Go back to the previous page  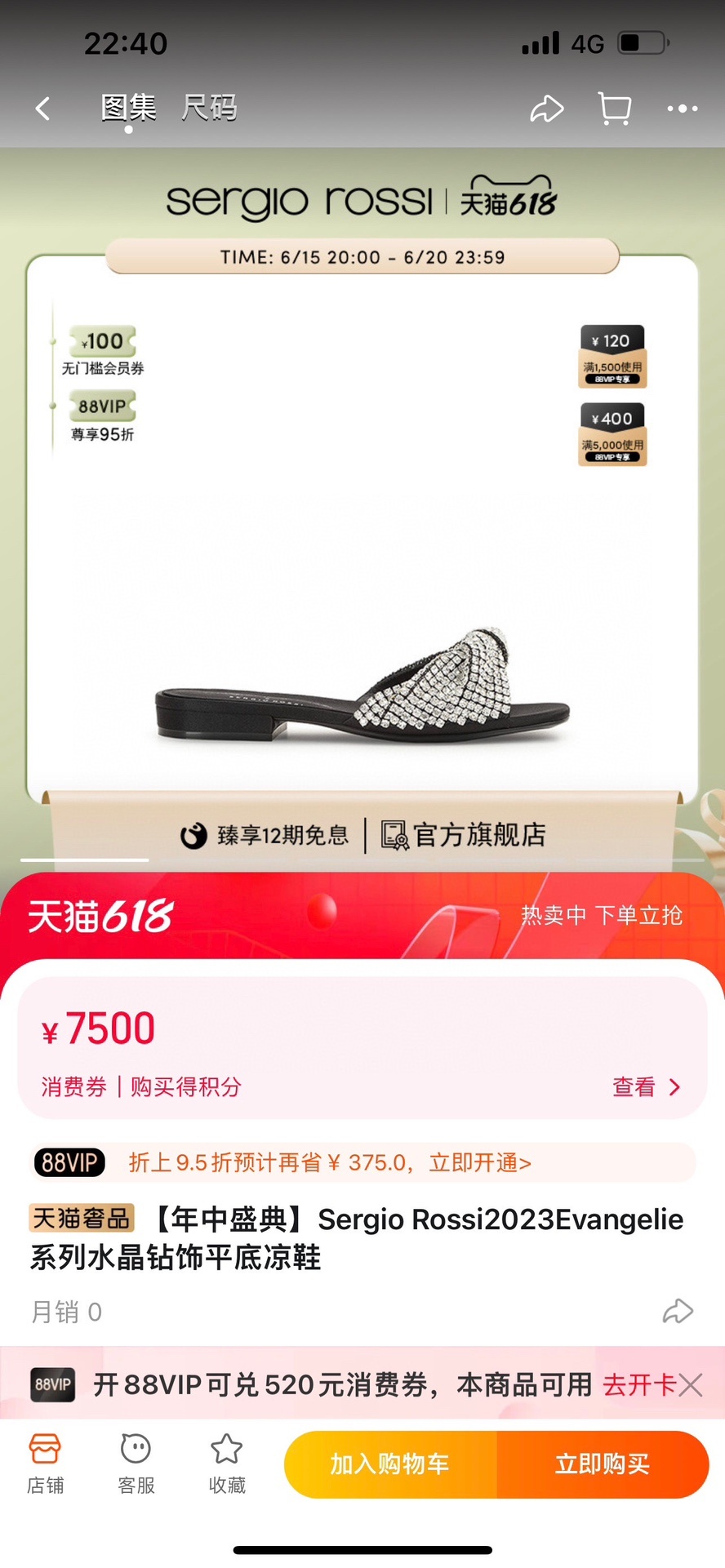42,109
